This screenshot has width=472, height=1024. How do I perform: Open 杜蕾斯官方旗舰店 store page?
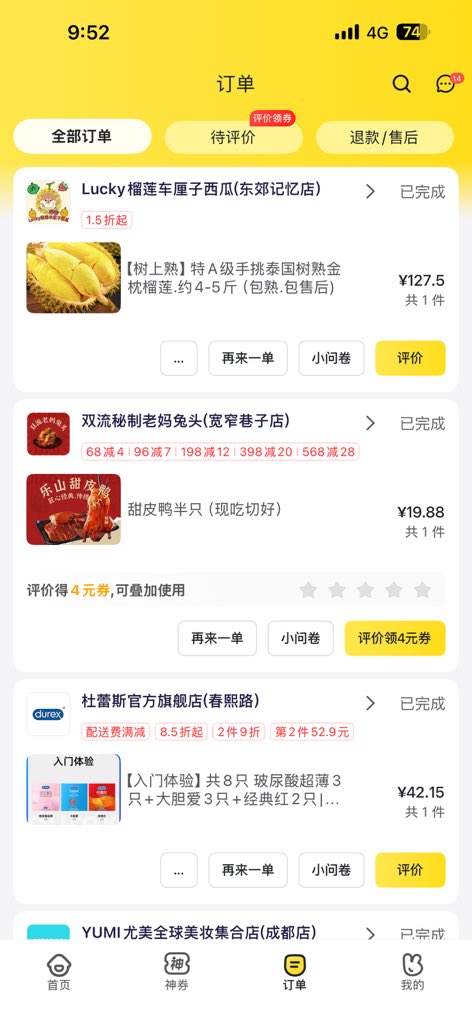pos(170,701)
